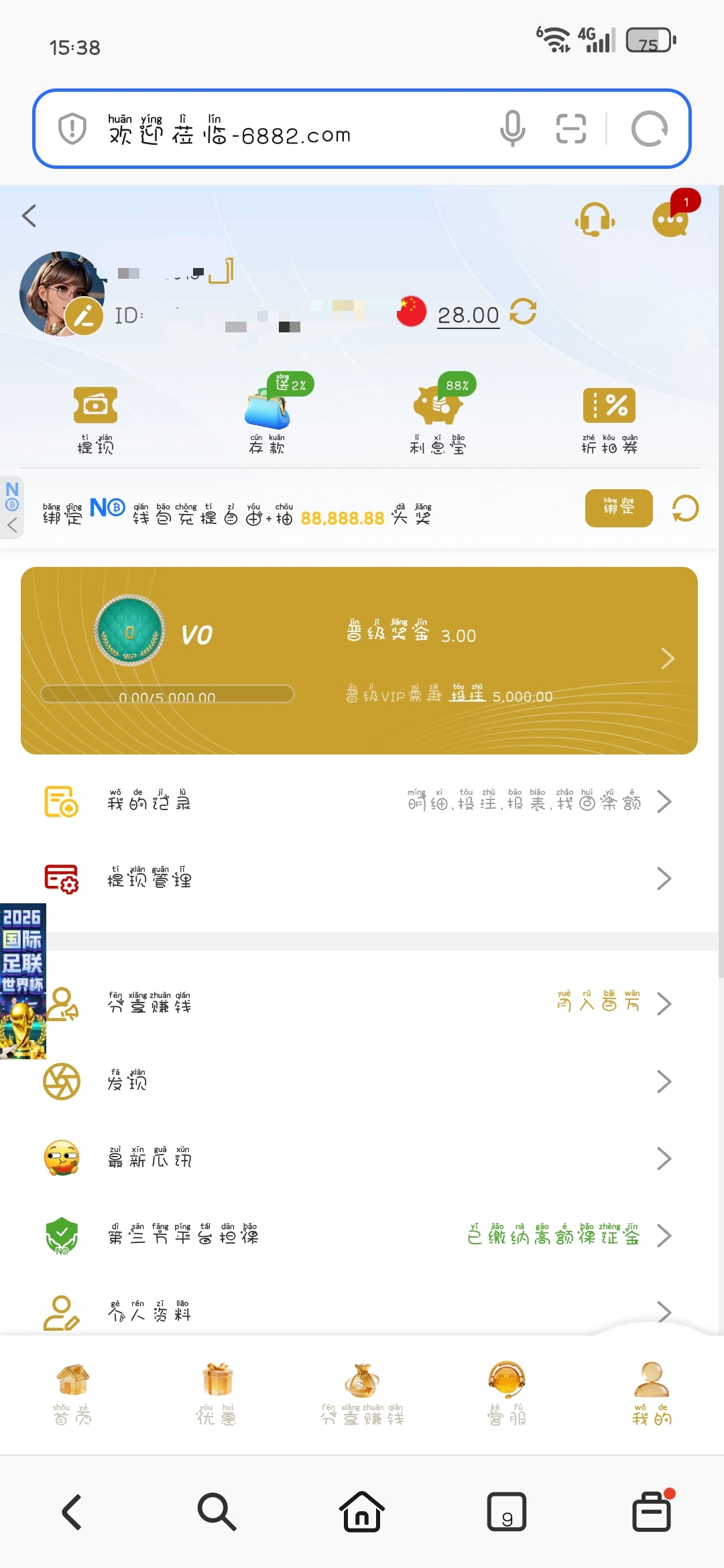Open 折扣券 discount coupons
This screenshot has width=724, height=1568.
pos(609,419)
